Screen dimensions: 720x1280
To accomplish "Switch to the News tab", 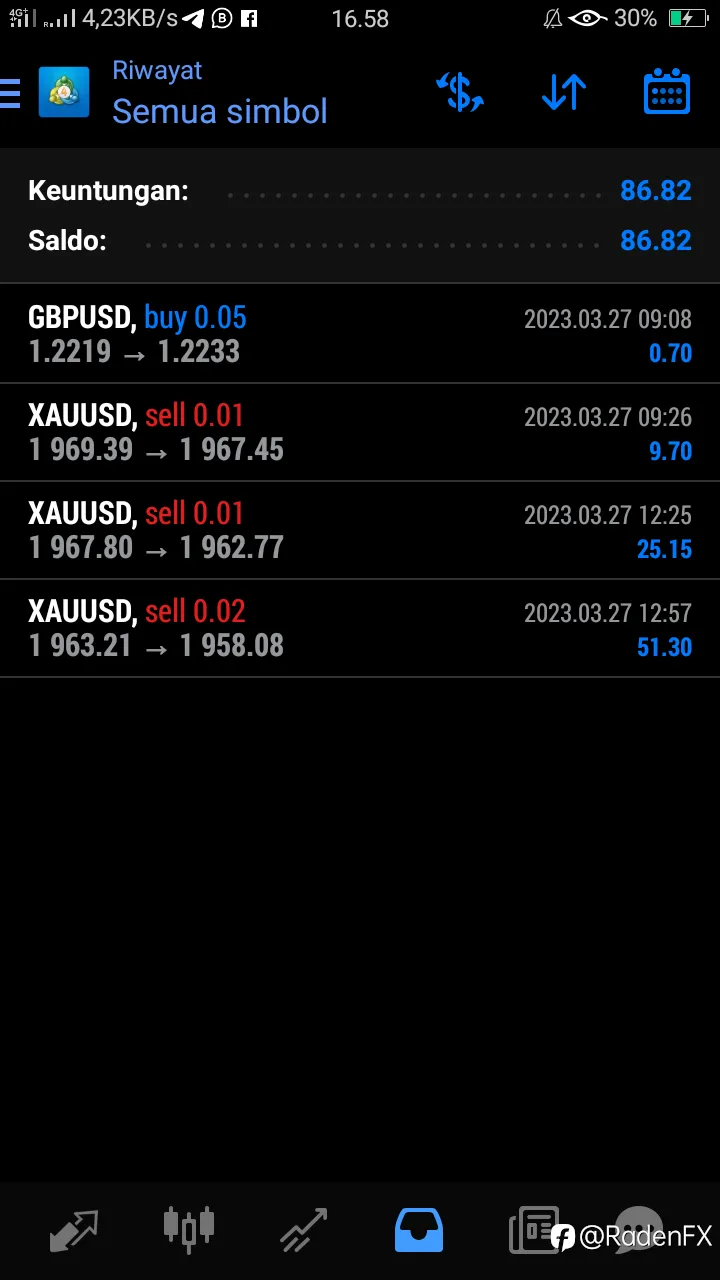I will click(x=533, y=1230).
